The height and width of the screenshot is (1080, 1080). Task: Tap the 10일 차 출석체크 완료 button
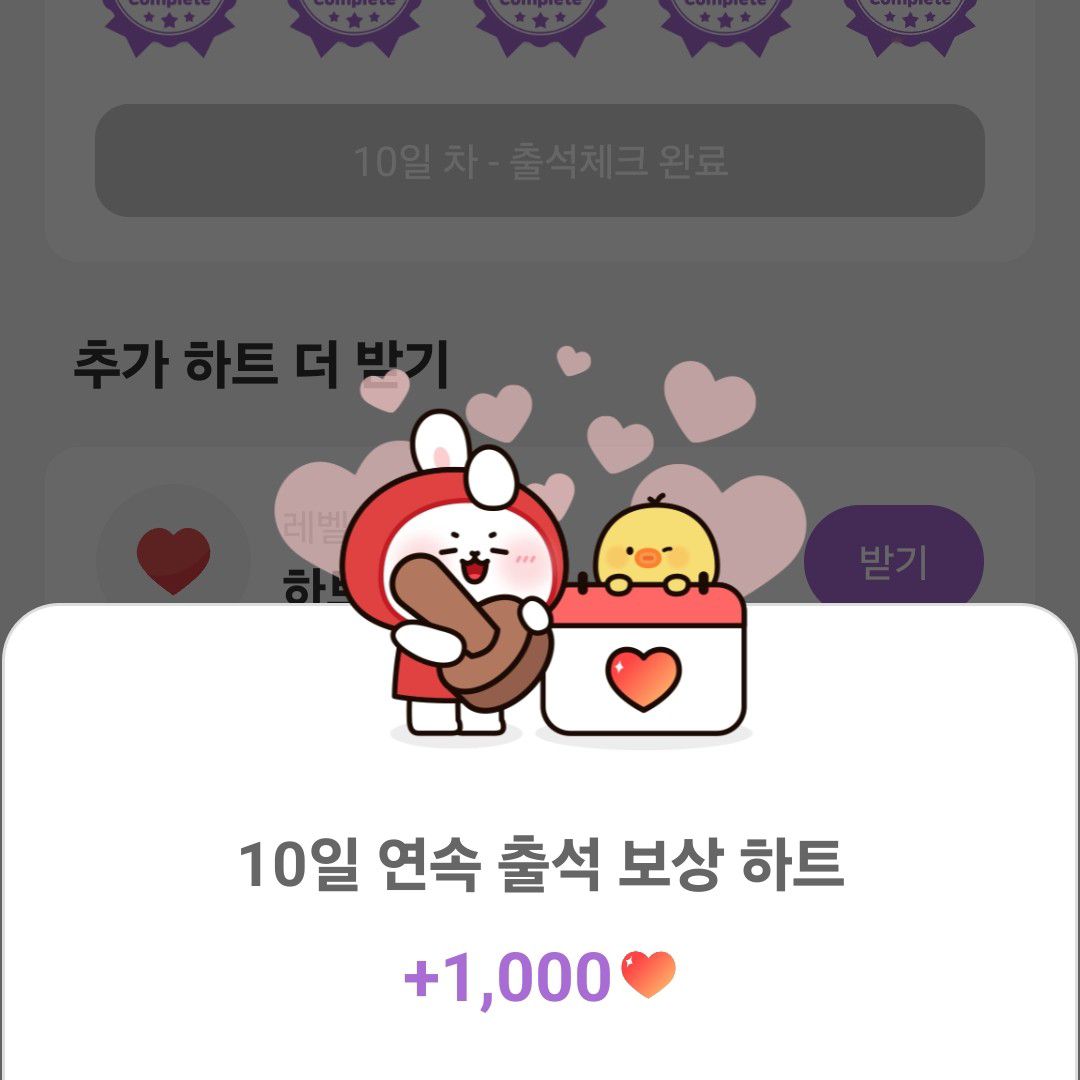[x=540, y=161]
